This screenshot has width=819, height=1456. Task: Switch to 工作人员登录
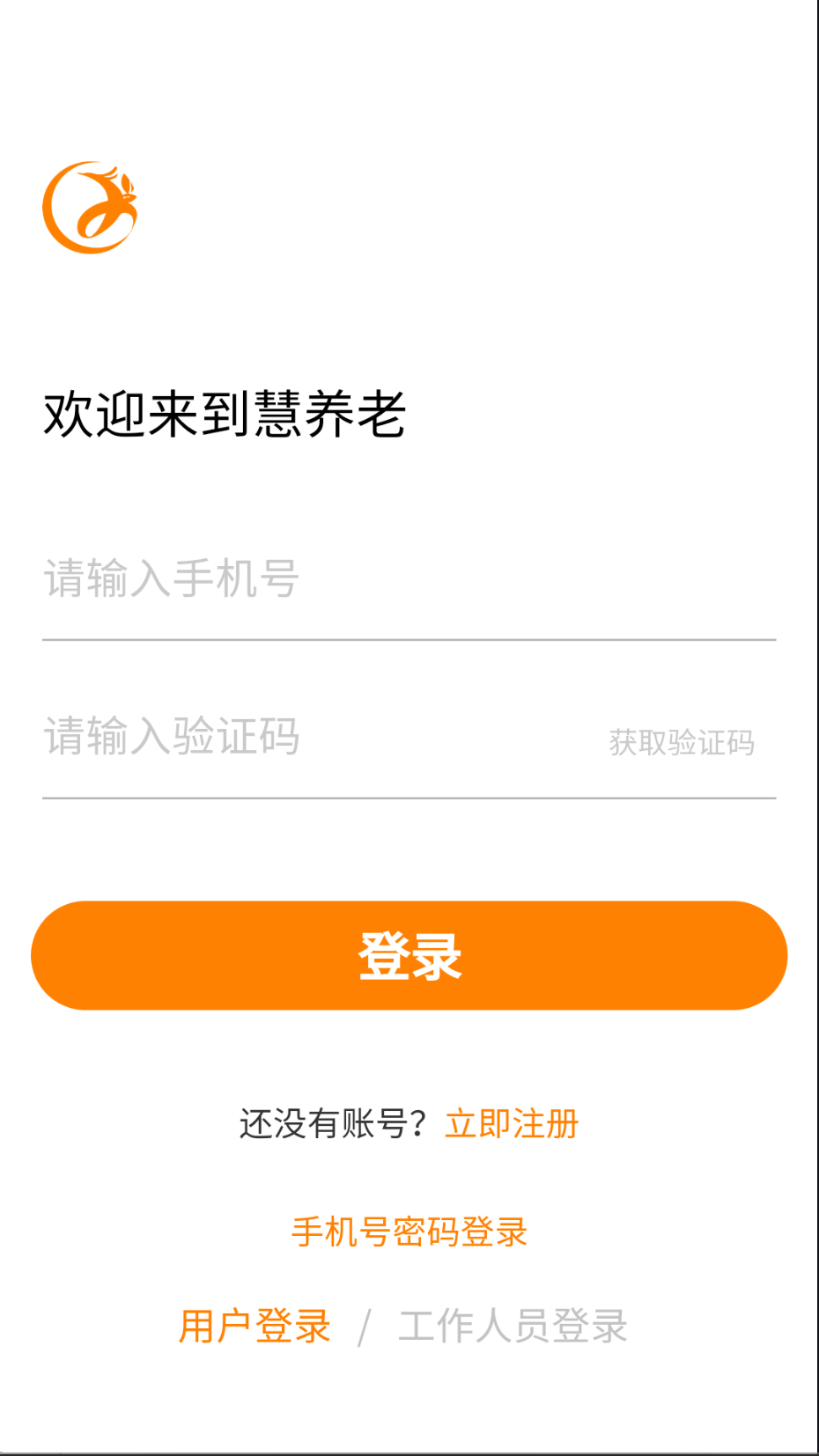coord(513,1326)
